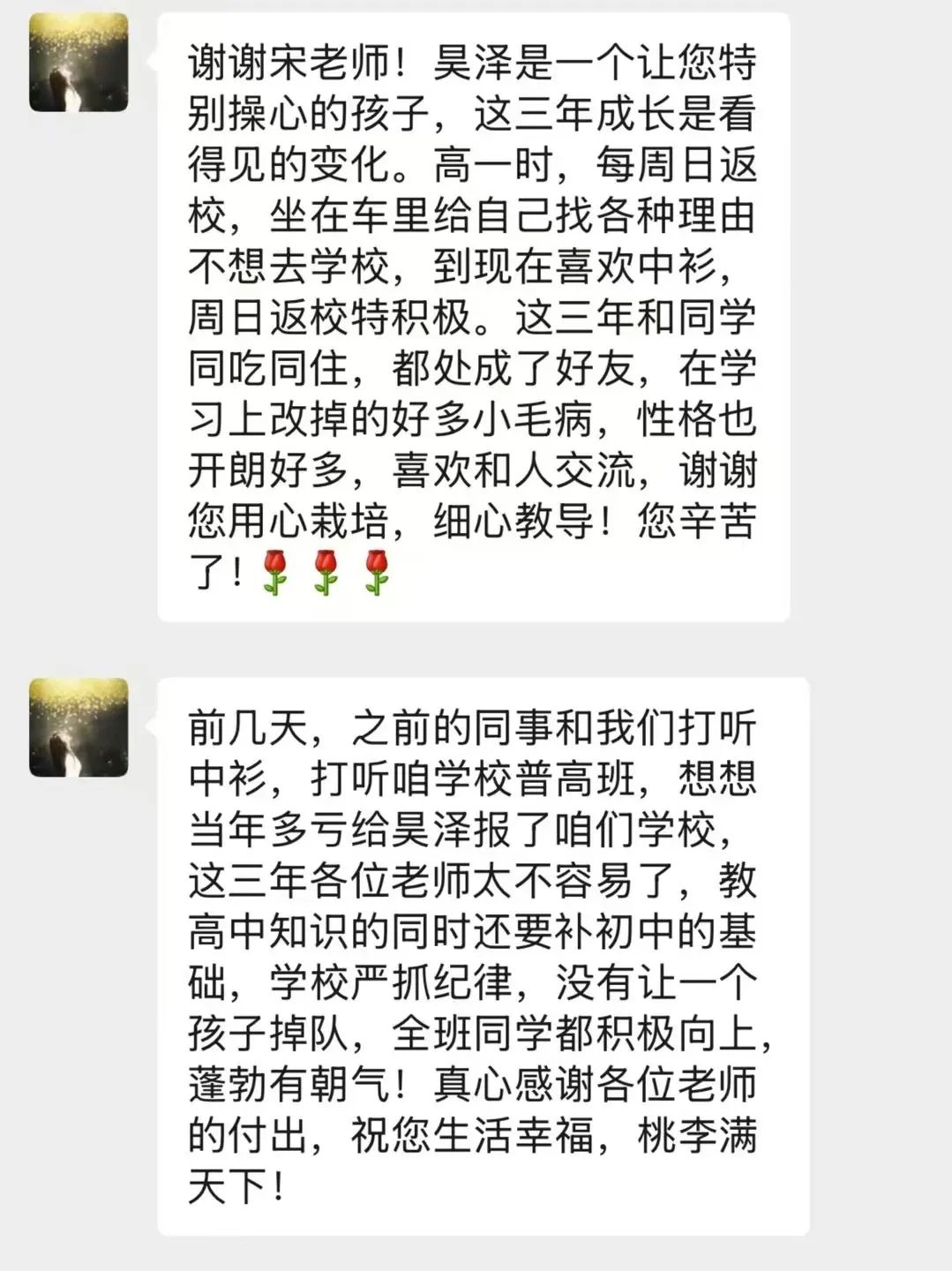The image size is (952, 1271).
Task: Open sender's avatar beside the 谢谢宋老师 message
Action: point(79,64)
